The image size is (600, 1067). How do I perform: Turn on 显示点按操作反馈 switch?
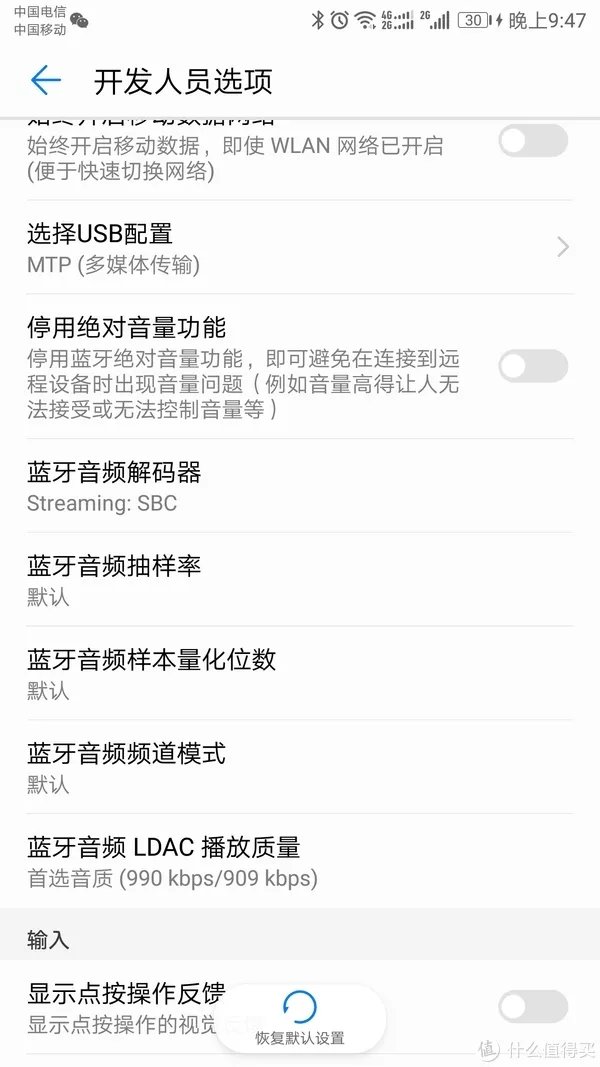tap(532, 1007)
